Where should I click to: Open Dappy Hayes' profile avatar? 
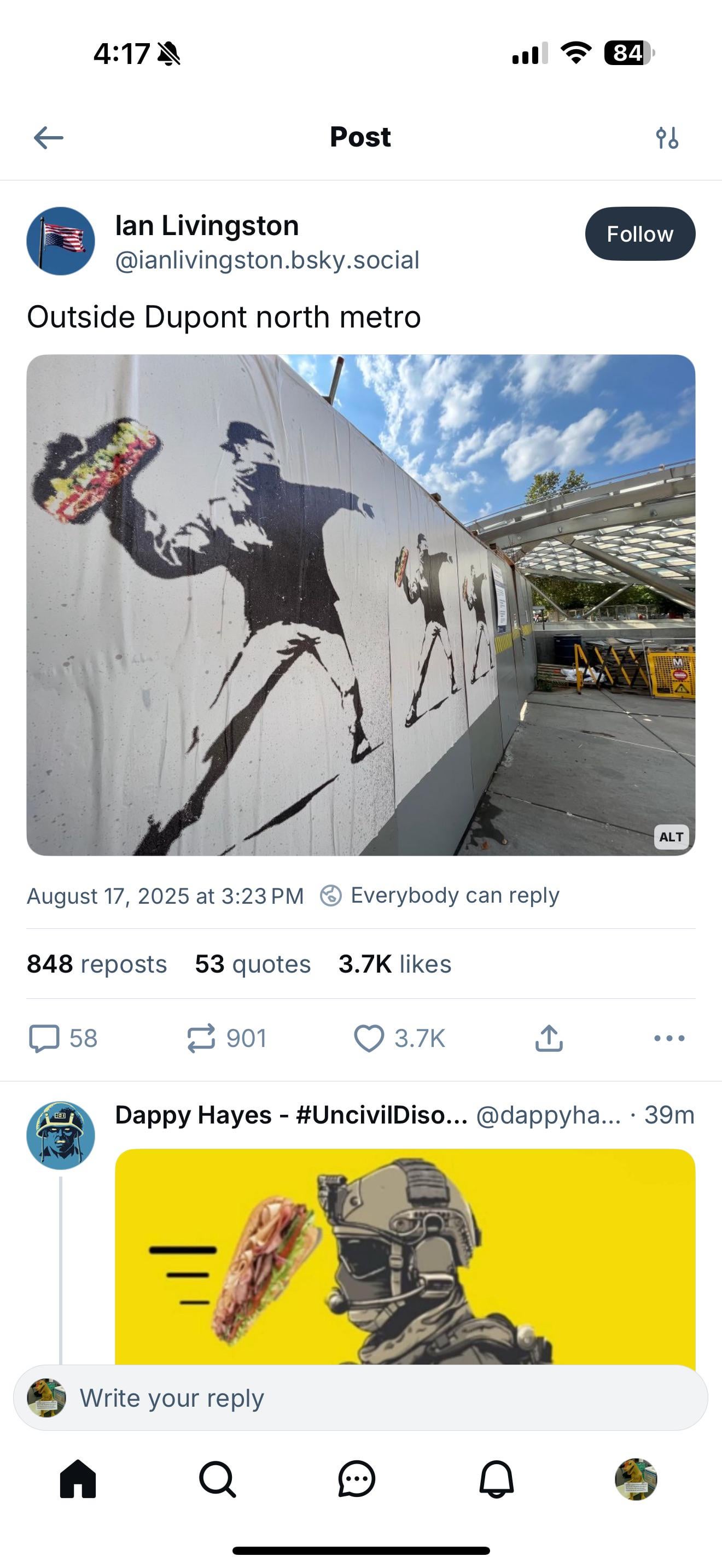61,1135
